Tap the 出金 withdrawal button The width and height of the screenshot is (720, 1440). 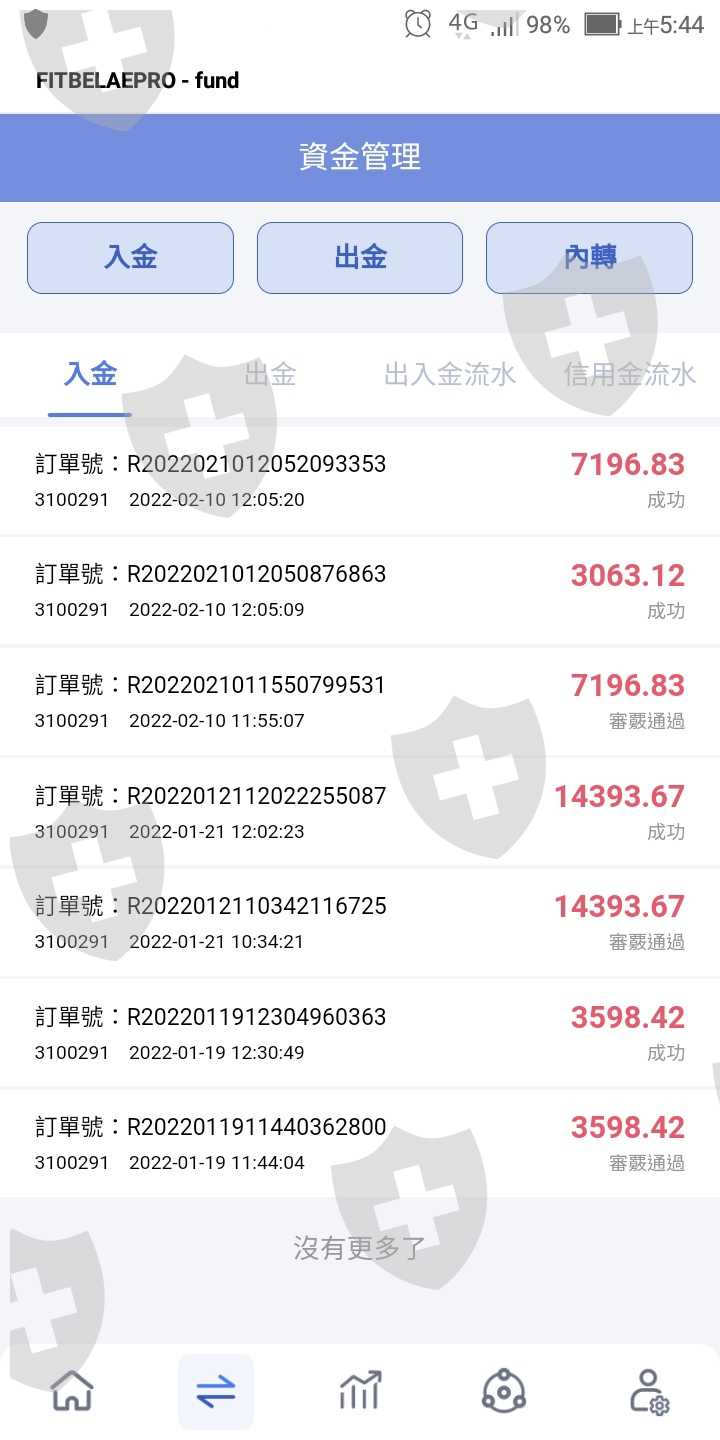tap(360, 258)
